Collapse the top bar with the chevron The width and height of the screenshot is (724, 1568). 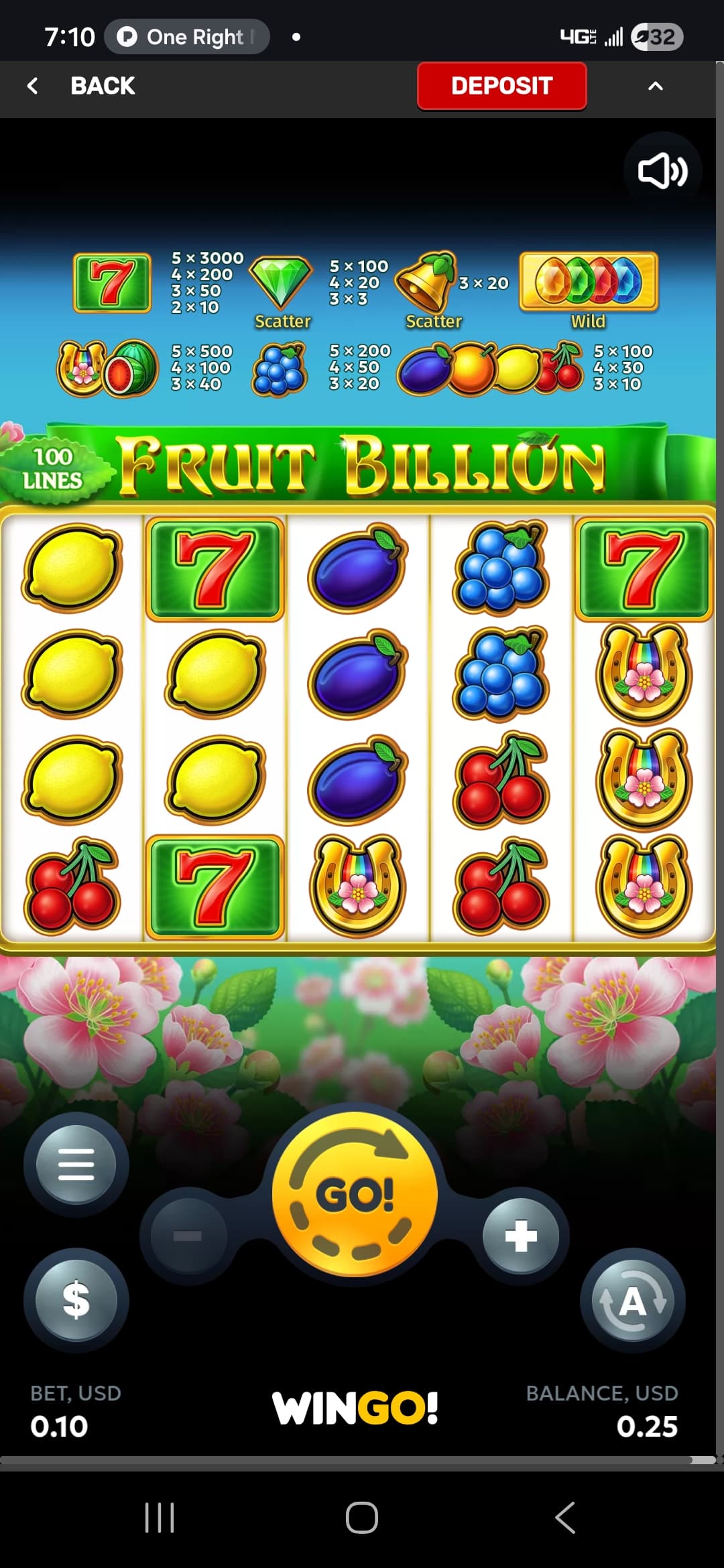click(655, 86)
